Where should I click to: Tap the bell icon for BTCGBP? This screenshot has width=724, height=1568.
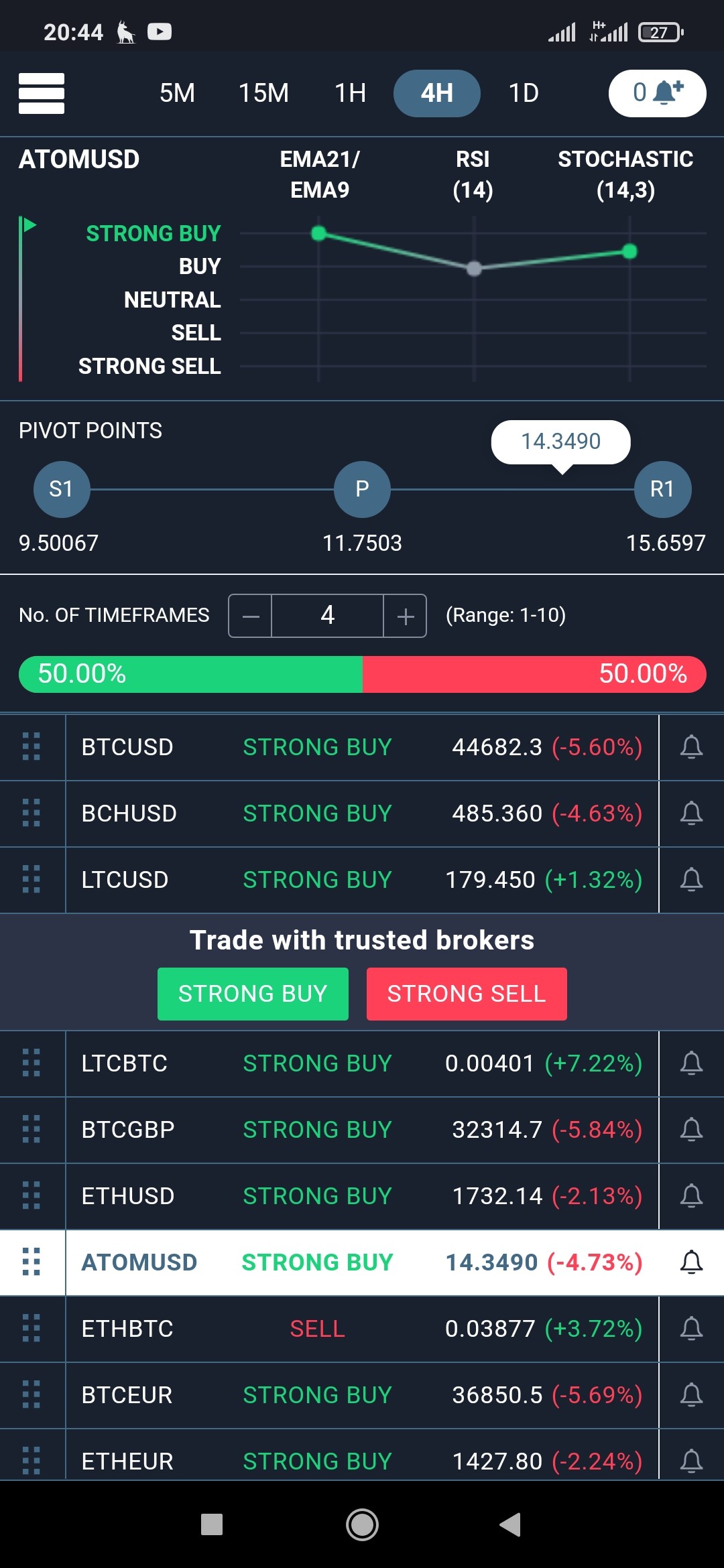pos(691,1130)
